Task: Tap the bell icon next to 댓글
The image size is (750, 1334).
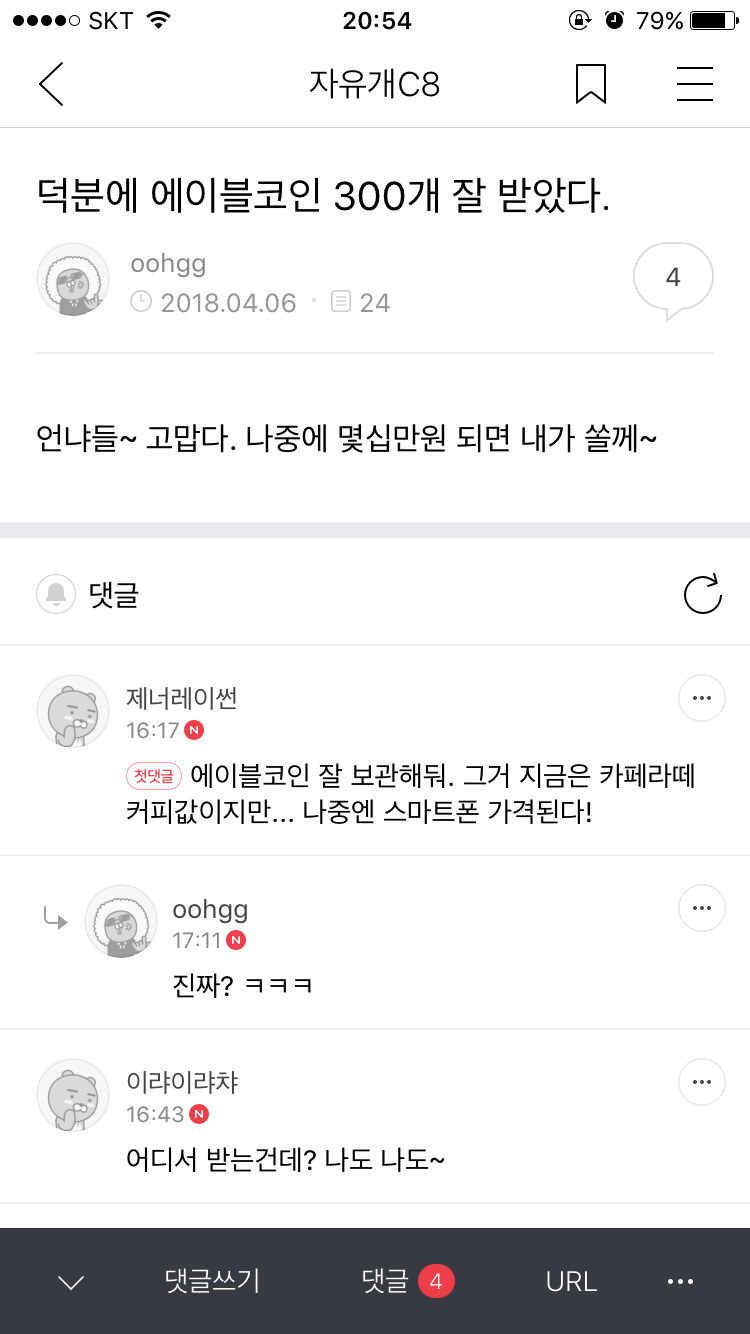Action: tap(55, 592)
